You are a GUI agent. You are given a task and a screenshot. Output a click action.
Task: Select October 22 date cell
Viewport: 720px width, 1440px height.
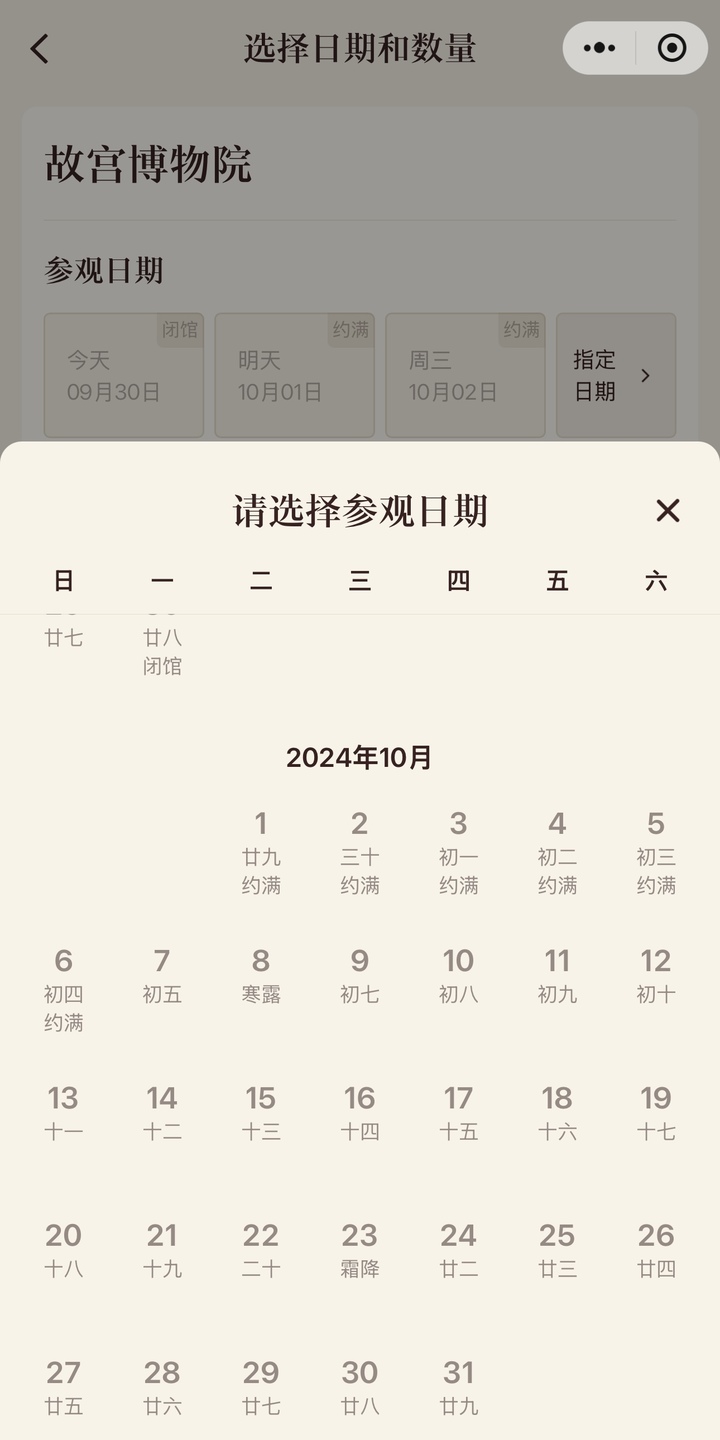(x=260, y=1249)
